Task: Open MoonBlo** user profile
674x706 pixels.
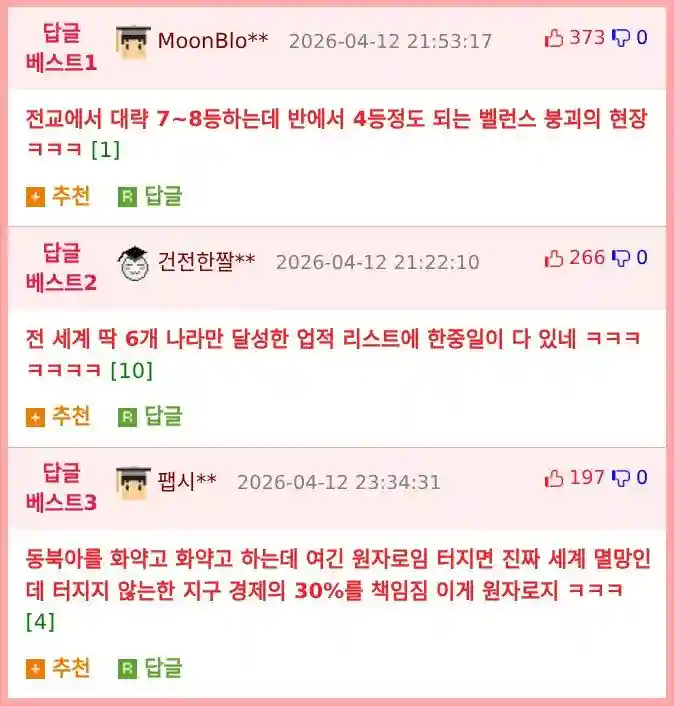Action: pos(212,40)
